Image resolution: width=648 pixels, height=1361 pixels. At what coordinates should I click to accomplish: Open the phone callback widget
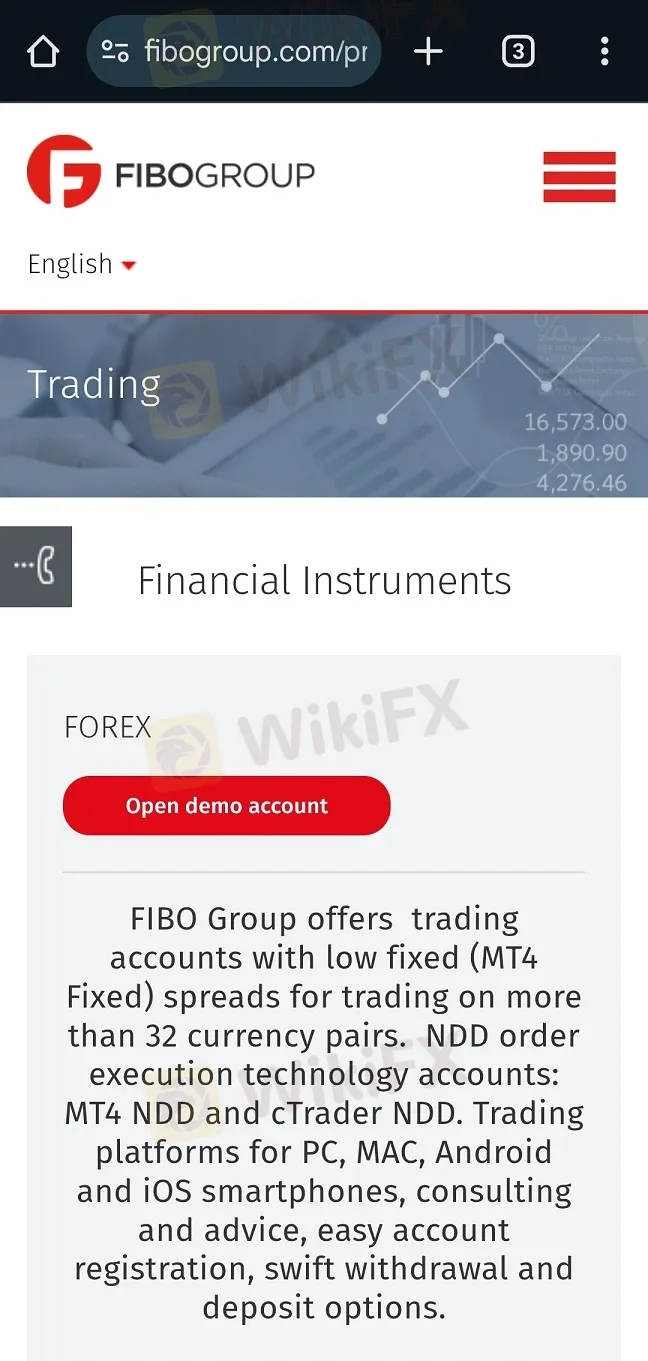point(36,567)
